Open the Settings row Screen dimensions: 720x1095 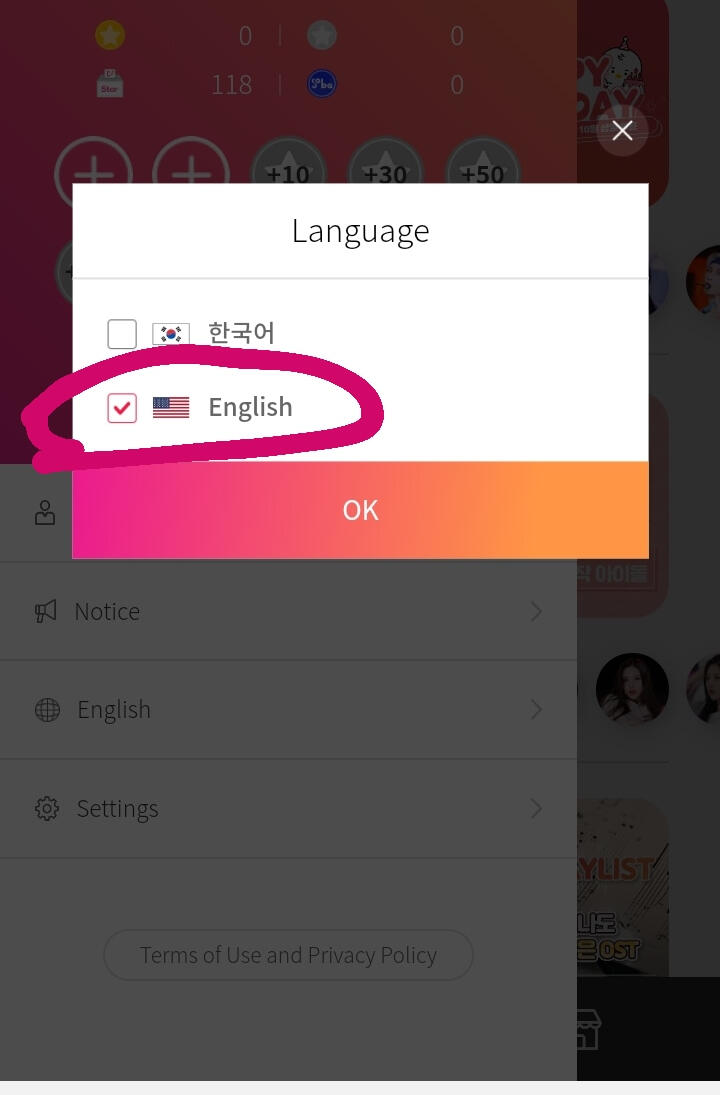click(288, 808)
